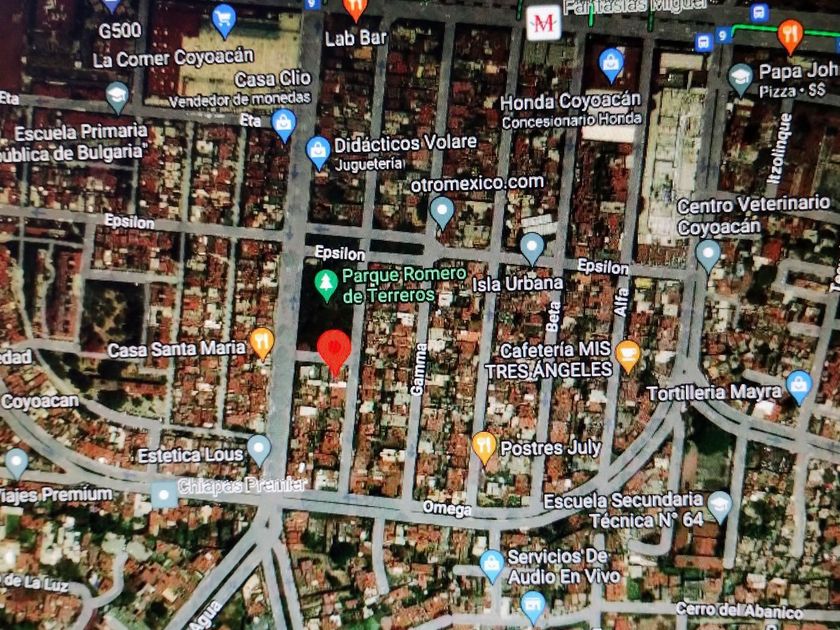Open Tortilleria Mayra shop marker
Viewport: 840px width, 630px height.
coord(799,387)
